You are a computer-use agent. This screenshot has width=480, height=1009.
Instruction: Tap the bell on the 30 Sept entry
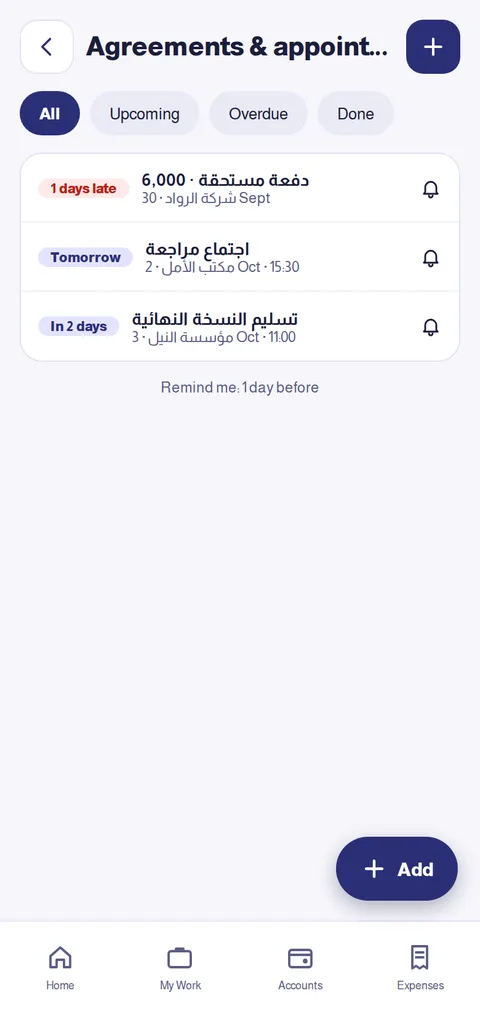430,189
